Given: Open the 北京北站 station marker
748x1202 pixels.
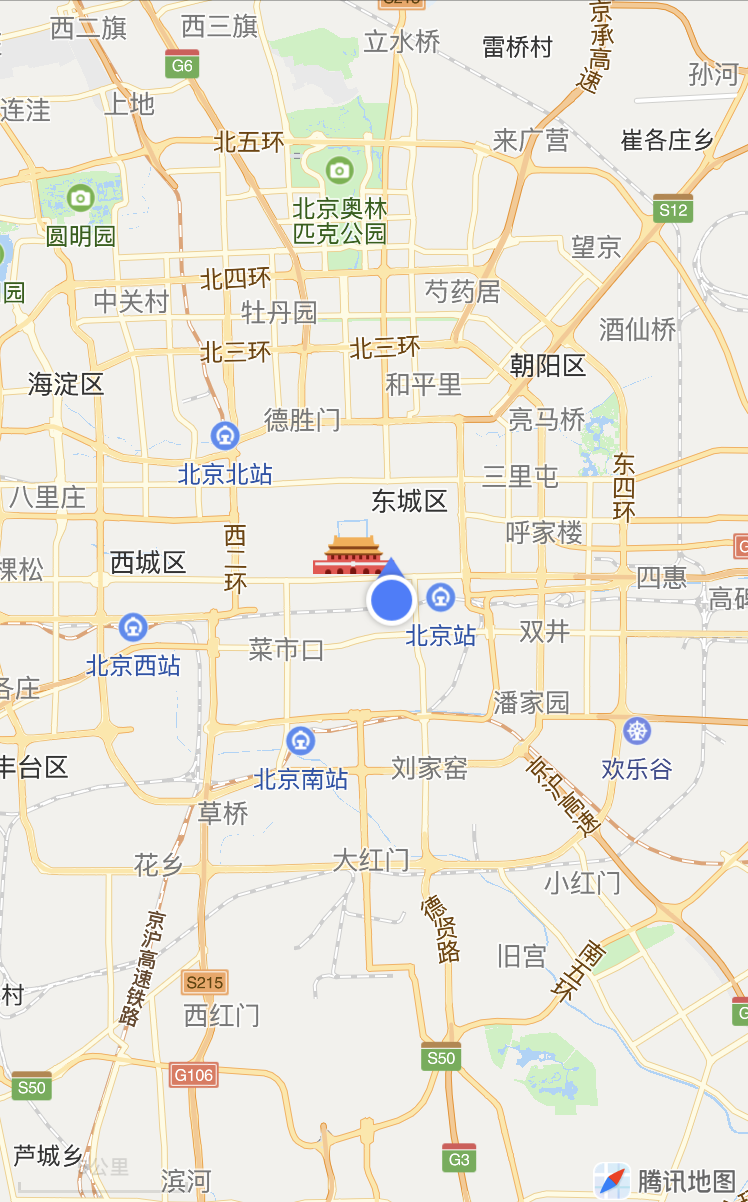Looking at the screenshot, I should (x=225, y=436).
